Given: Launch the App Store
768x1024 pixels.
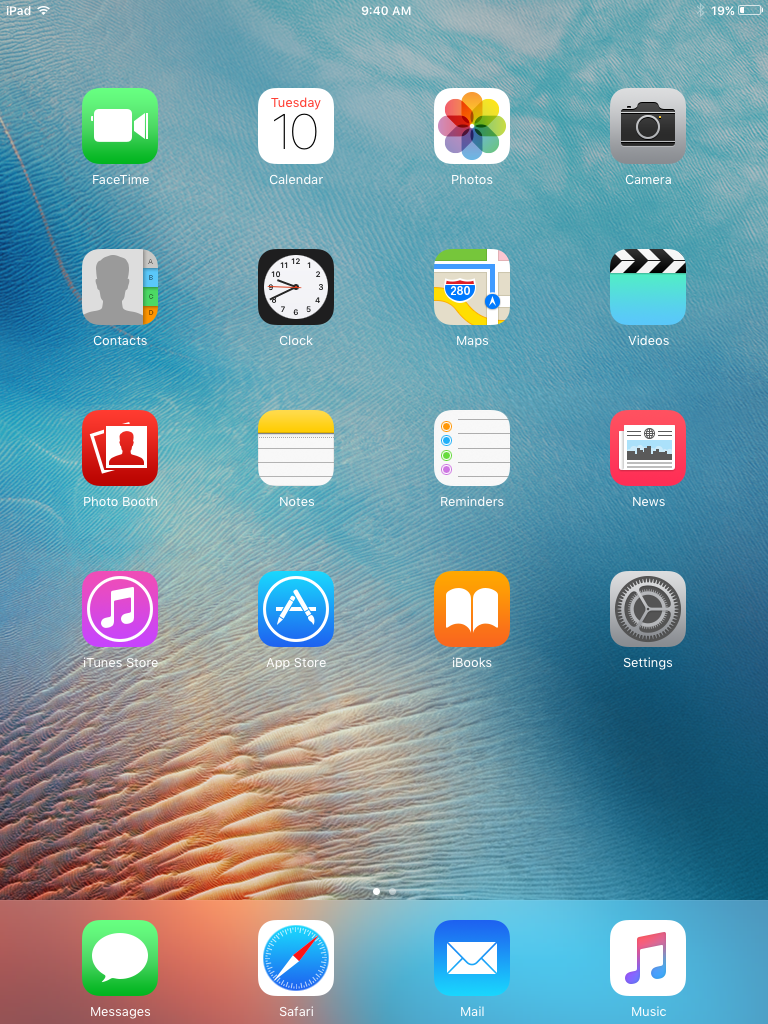Looking at the screenshot, I should point(296,609).
